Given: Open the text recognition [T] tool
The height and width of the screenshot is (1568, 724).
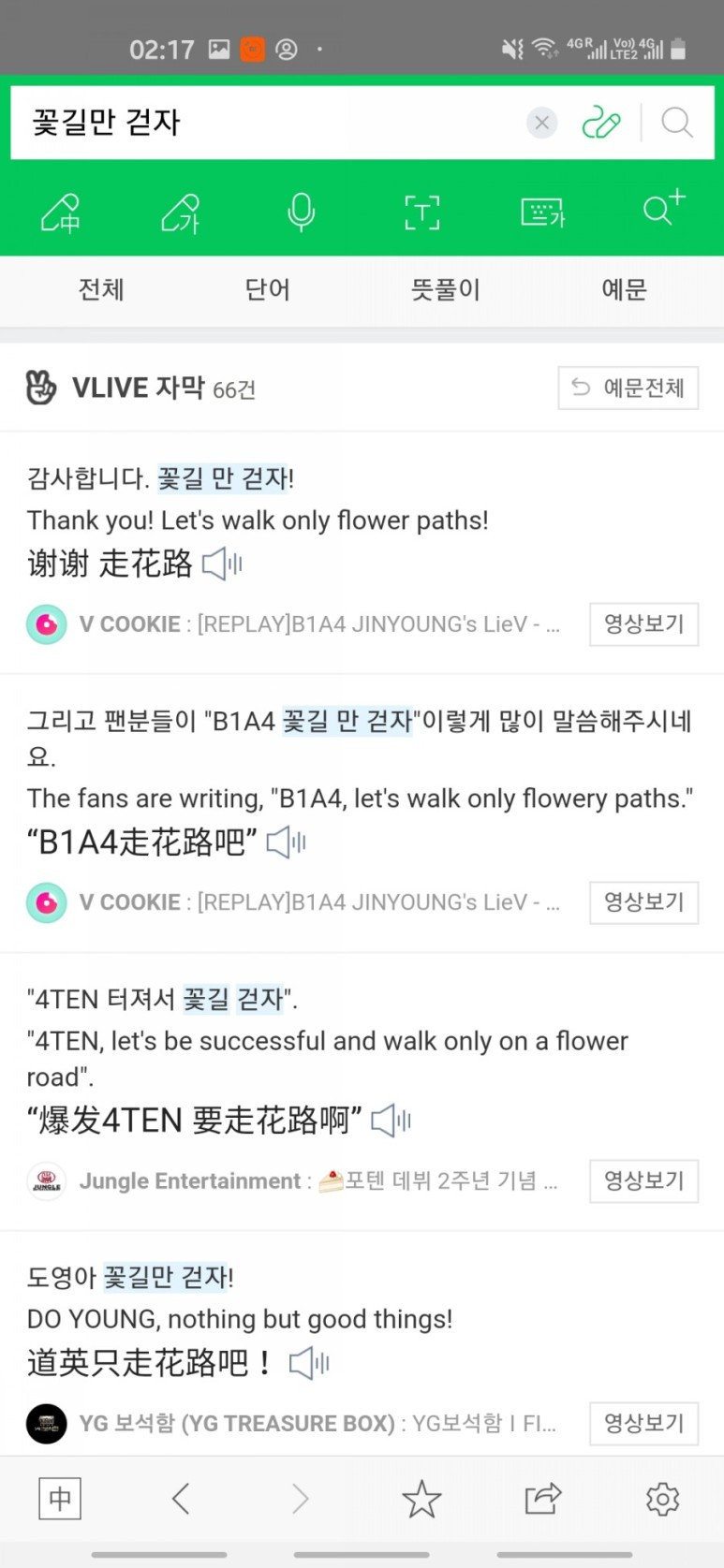Looking at the screenshot, I should 421,212.
